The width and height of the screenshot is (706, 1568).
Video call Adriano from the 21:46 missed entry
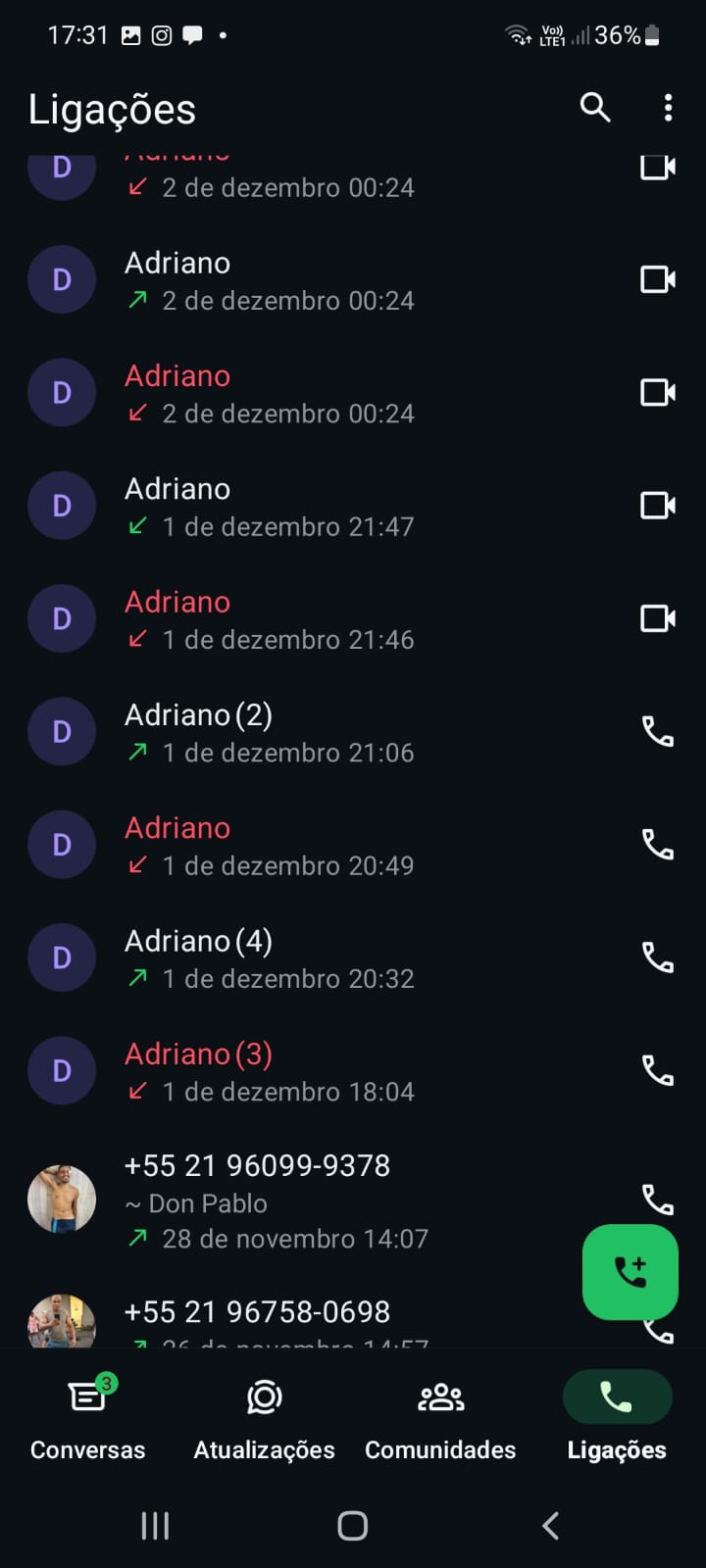click(x=657, y=618)
